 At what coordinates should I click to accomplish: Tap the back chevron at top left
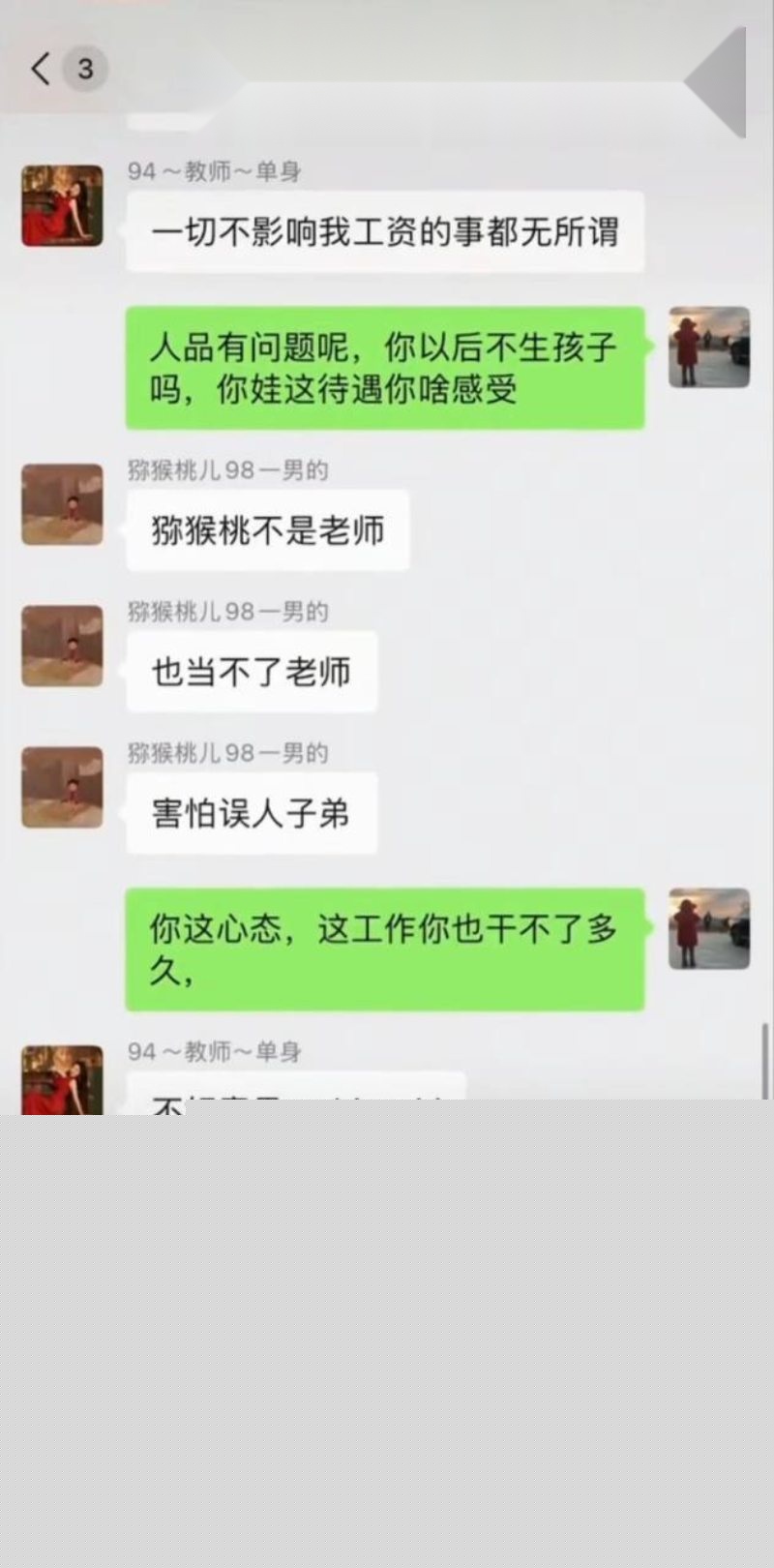pos(38,68)
